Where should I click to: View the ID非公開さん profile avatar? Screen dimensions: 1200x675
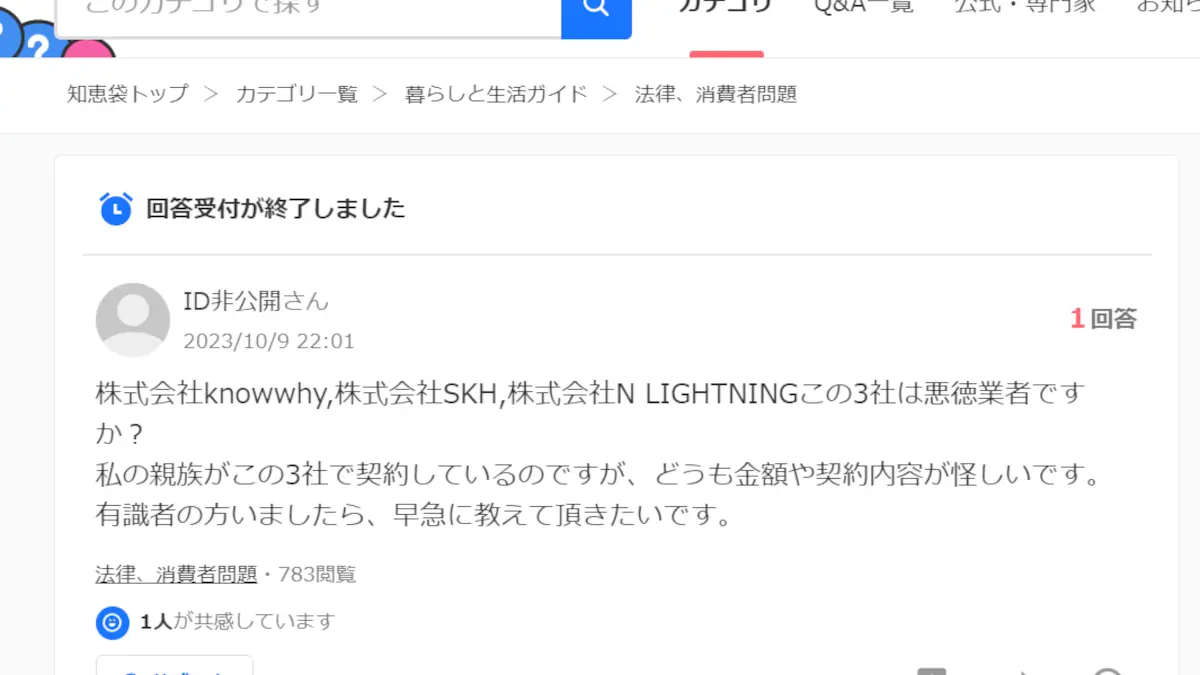133,320
